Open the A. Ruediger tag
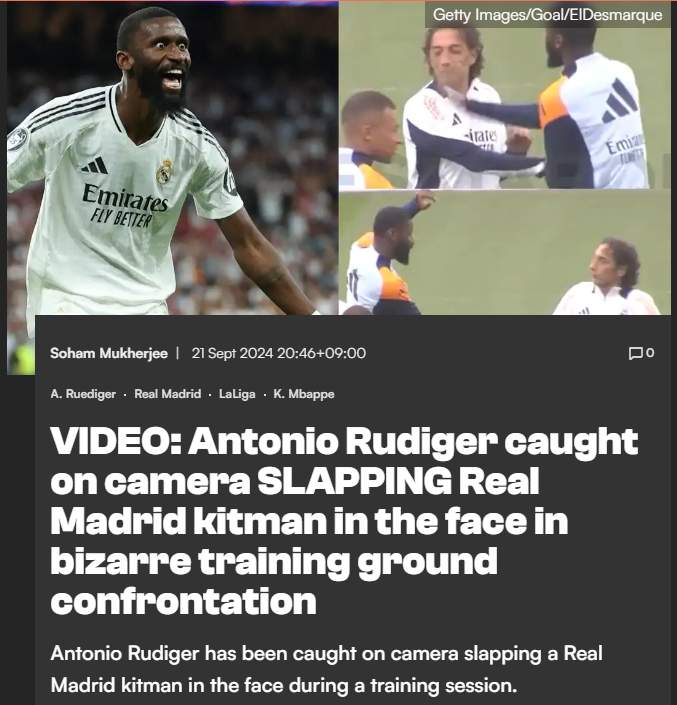The image size is (677, 705). pos(82,394)
